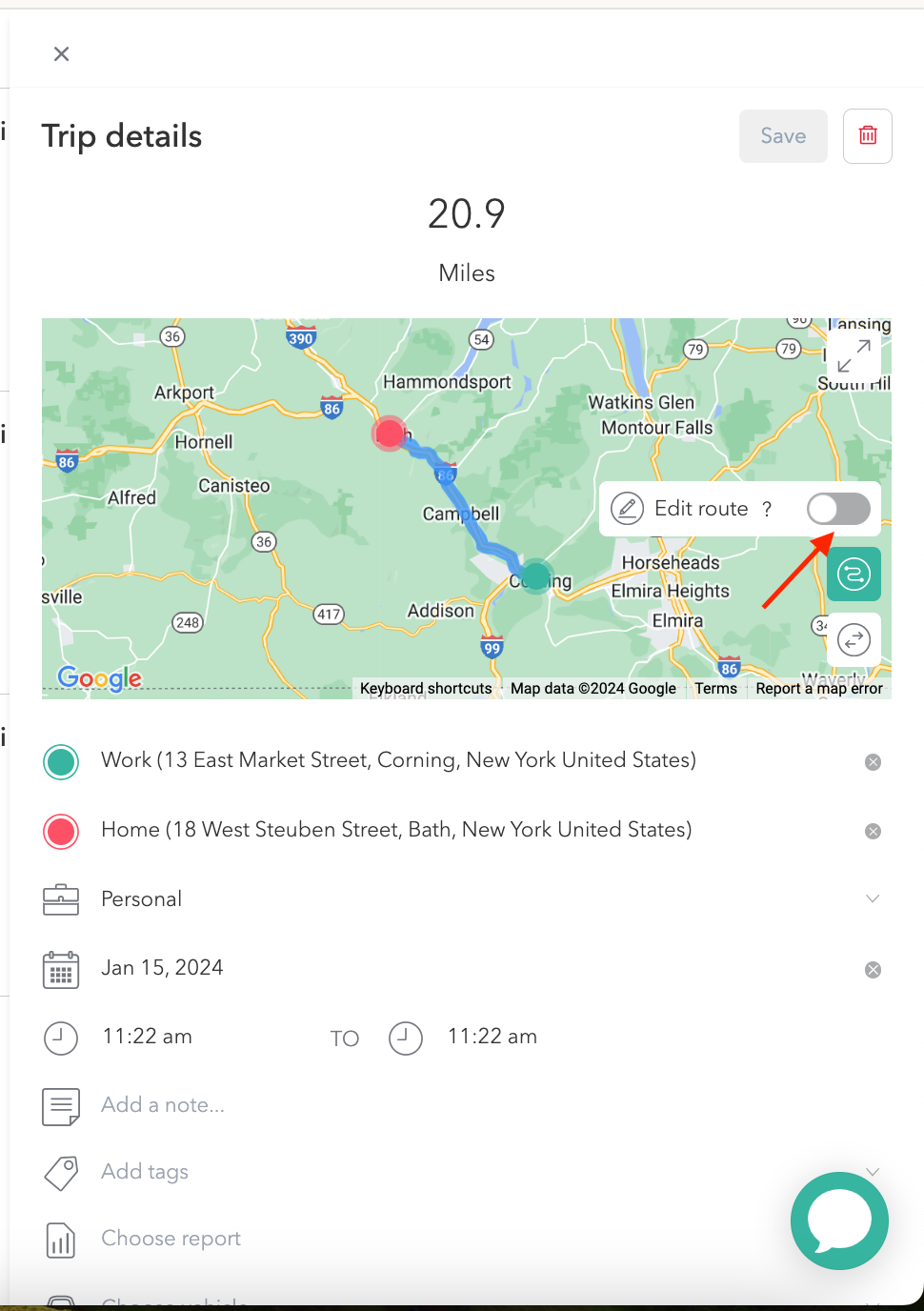Tap the green route options button
This screenshot has height=1311, width=924.
(854, 574)
